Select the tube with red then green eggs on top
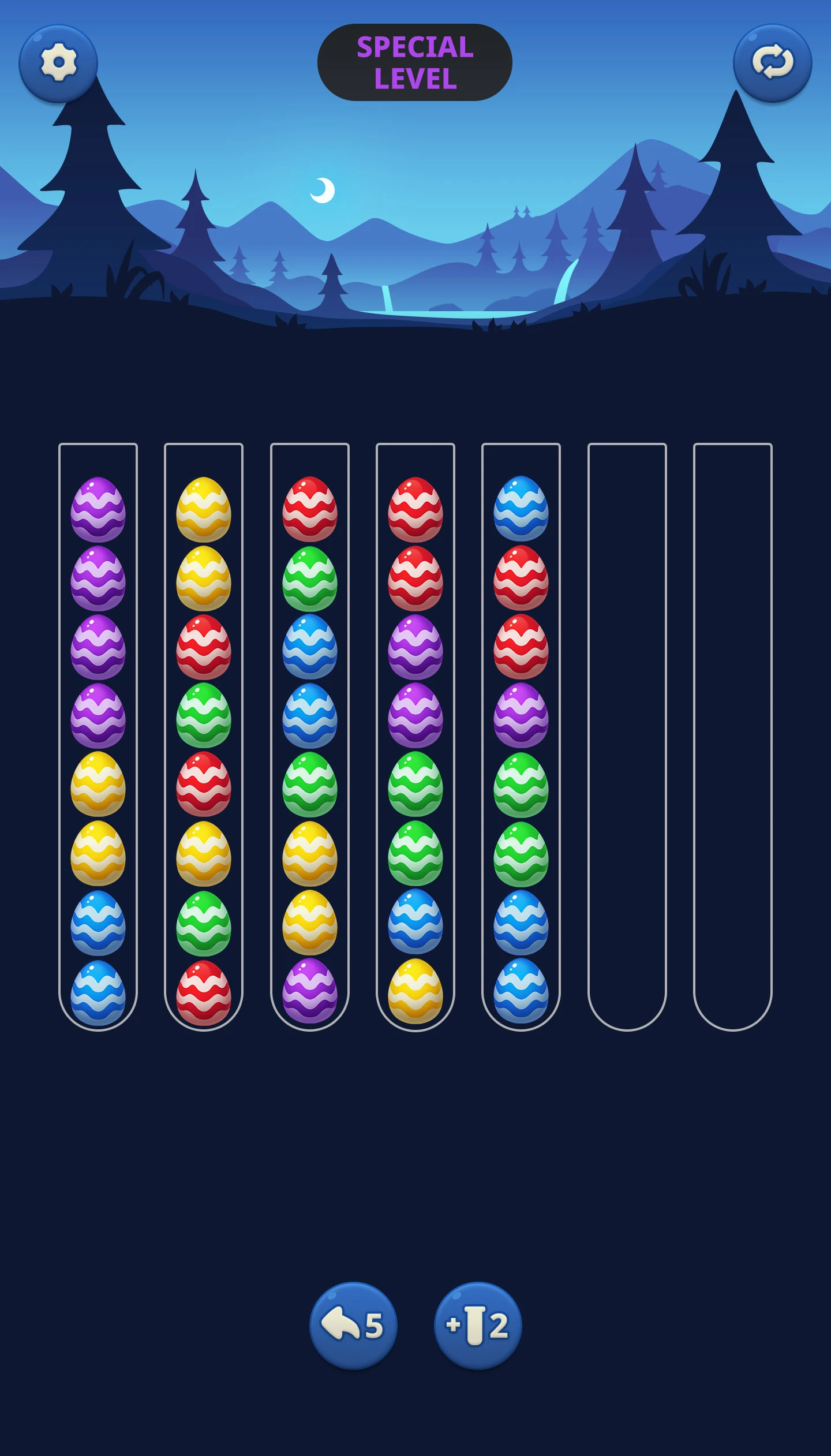The width and height of the screenshot is (831, 1456). click(x=310, y=737)
